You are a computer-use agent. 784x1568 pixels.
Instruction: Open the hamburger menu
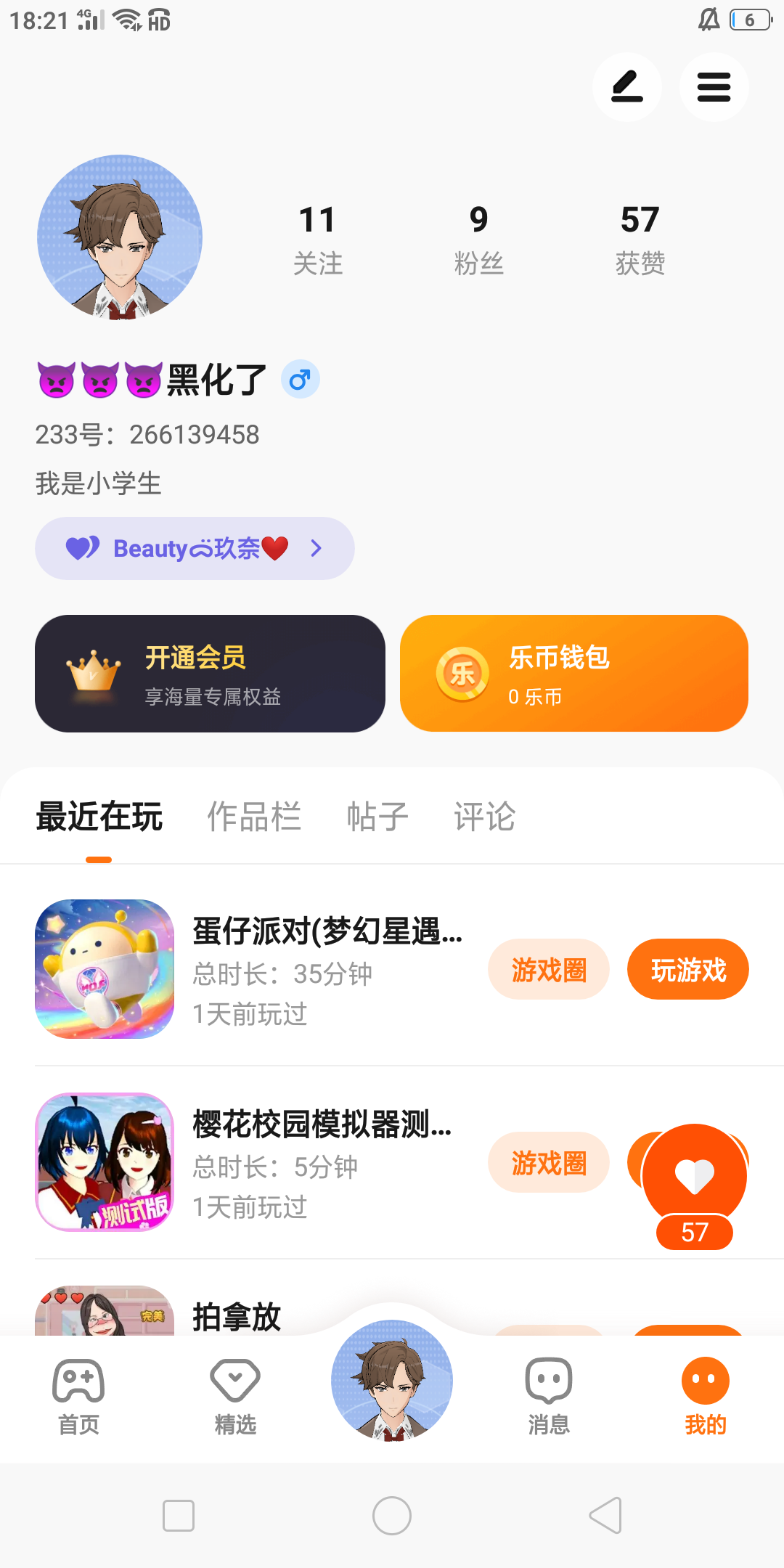[x=714, y=87]
